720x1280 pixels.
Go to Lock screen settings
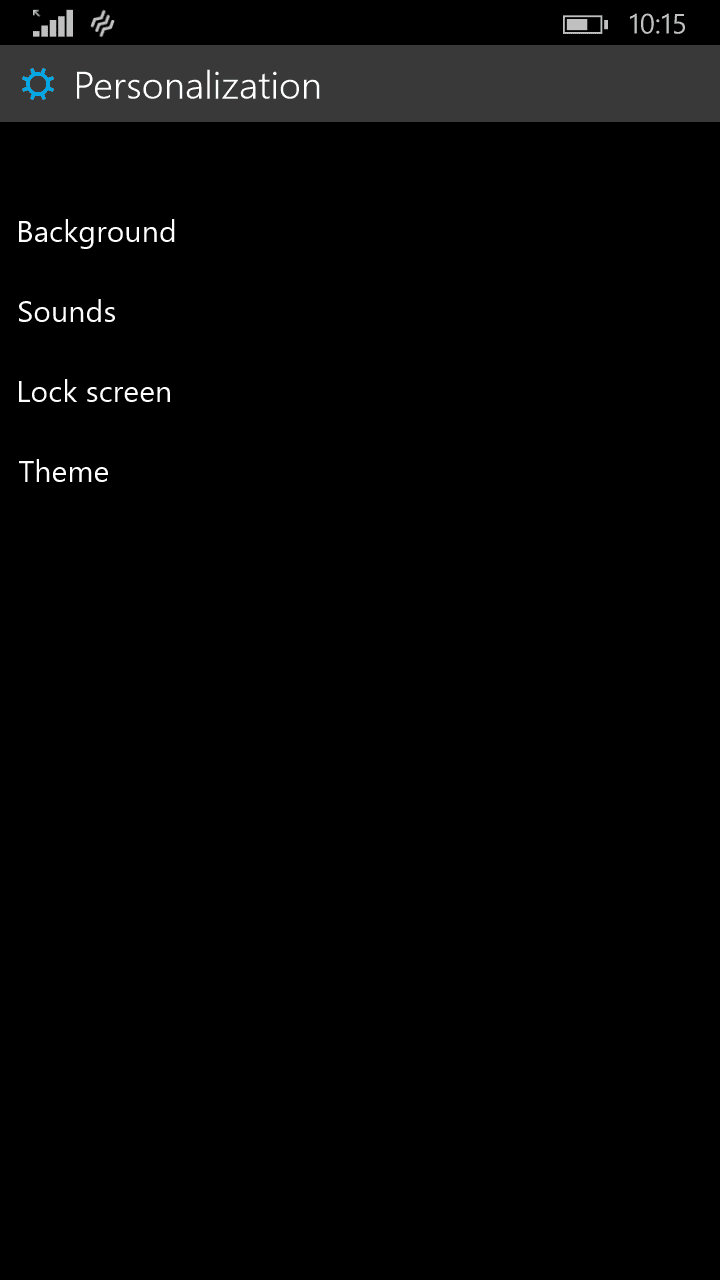tap(94, 392)
